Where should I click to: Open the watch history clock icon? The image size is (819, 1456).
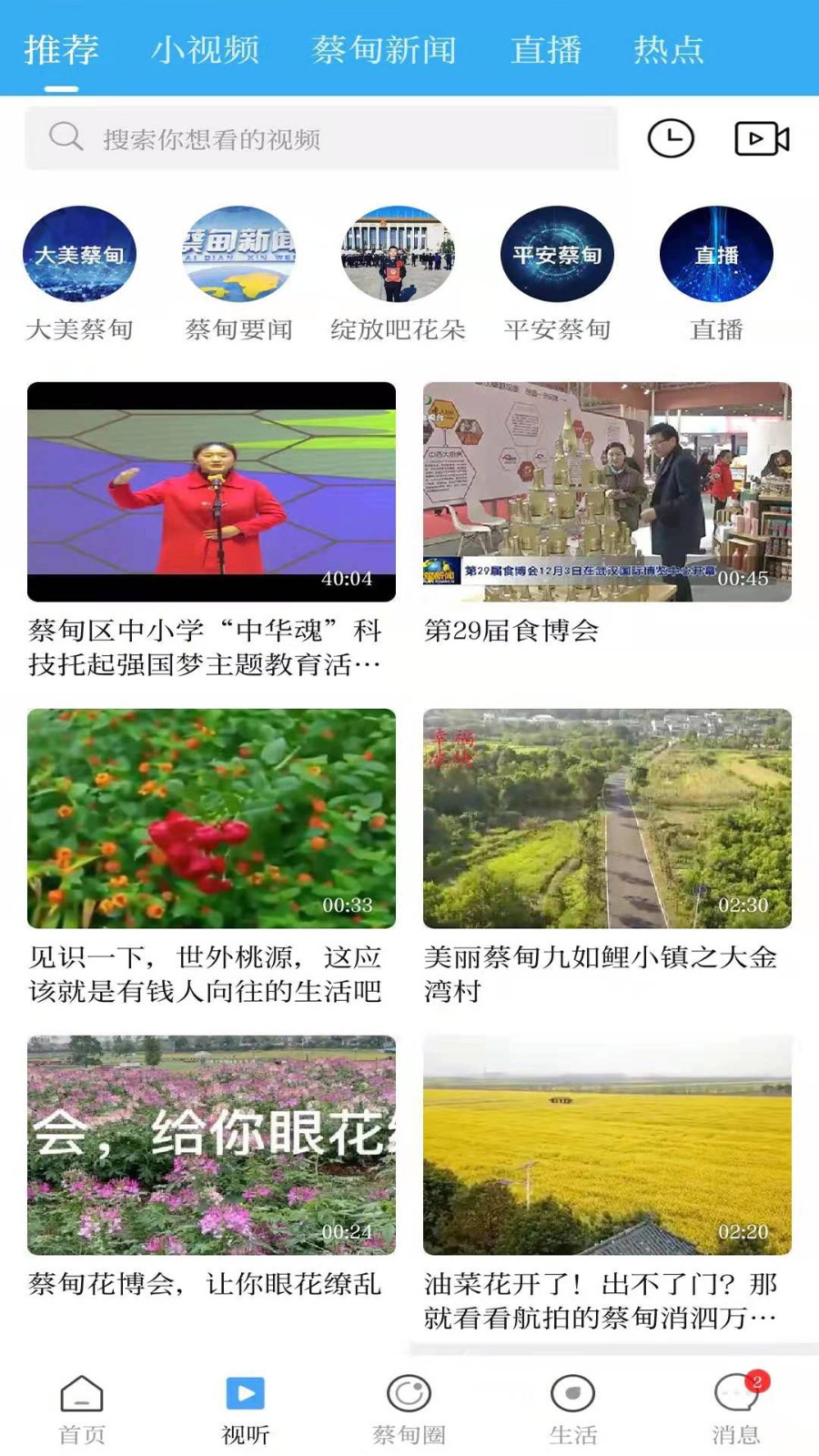pyautogui.click(x=671, y=138)
